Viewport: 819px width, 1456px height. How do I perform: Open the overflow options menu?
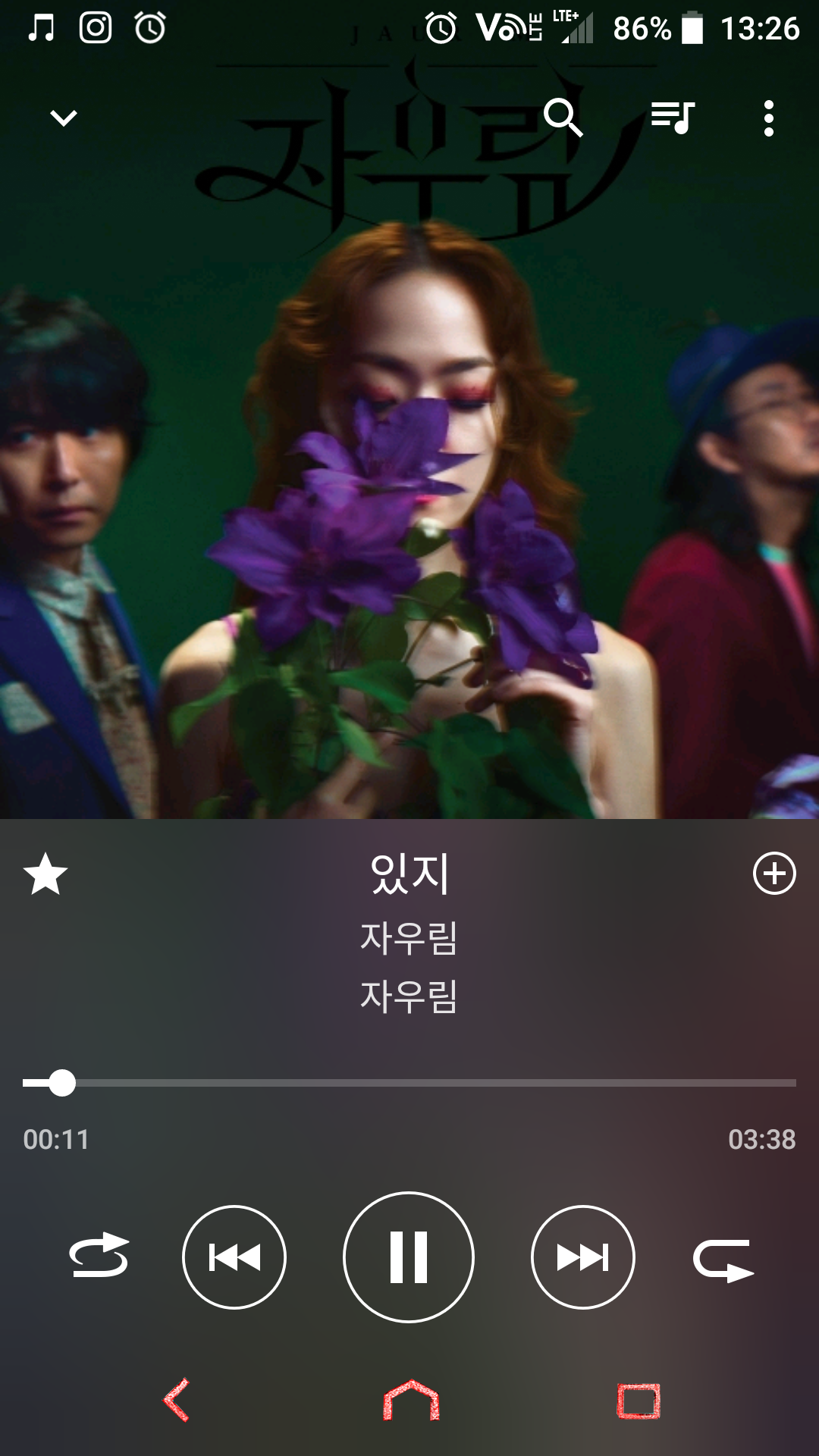[x=768, y=118]
